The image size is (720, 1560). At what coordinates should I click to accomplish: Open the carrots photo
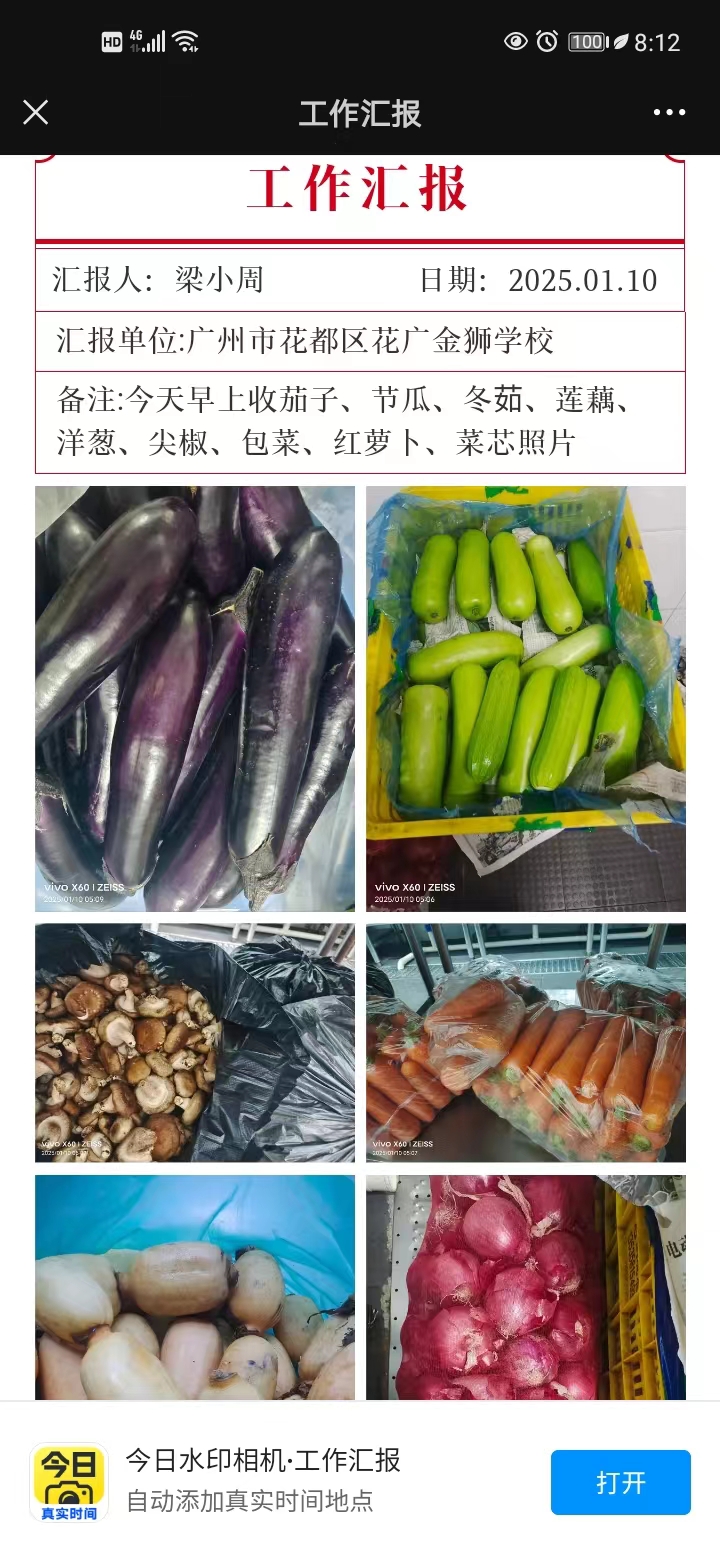click(525, 1042)
